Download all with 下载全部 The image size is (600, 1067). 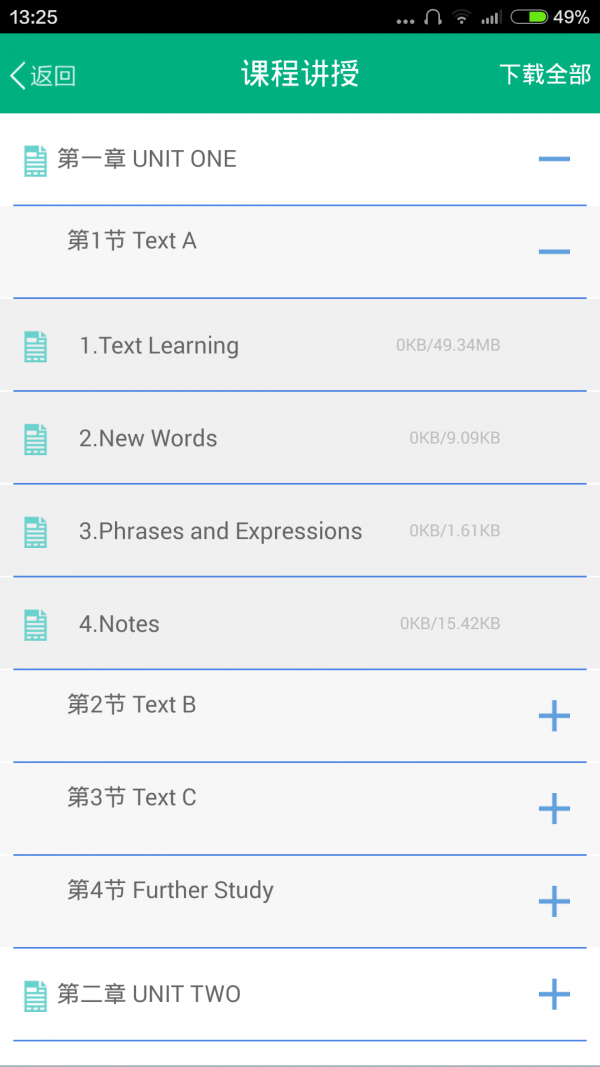(x=545, y=75)
